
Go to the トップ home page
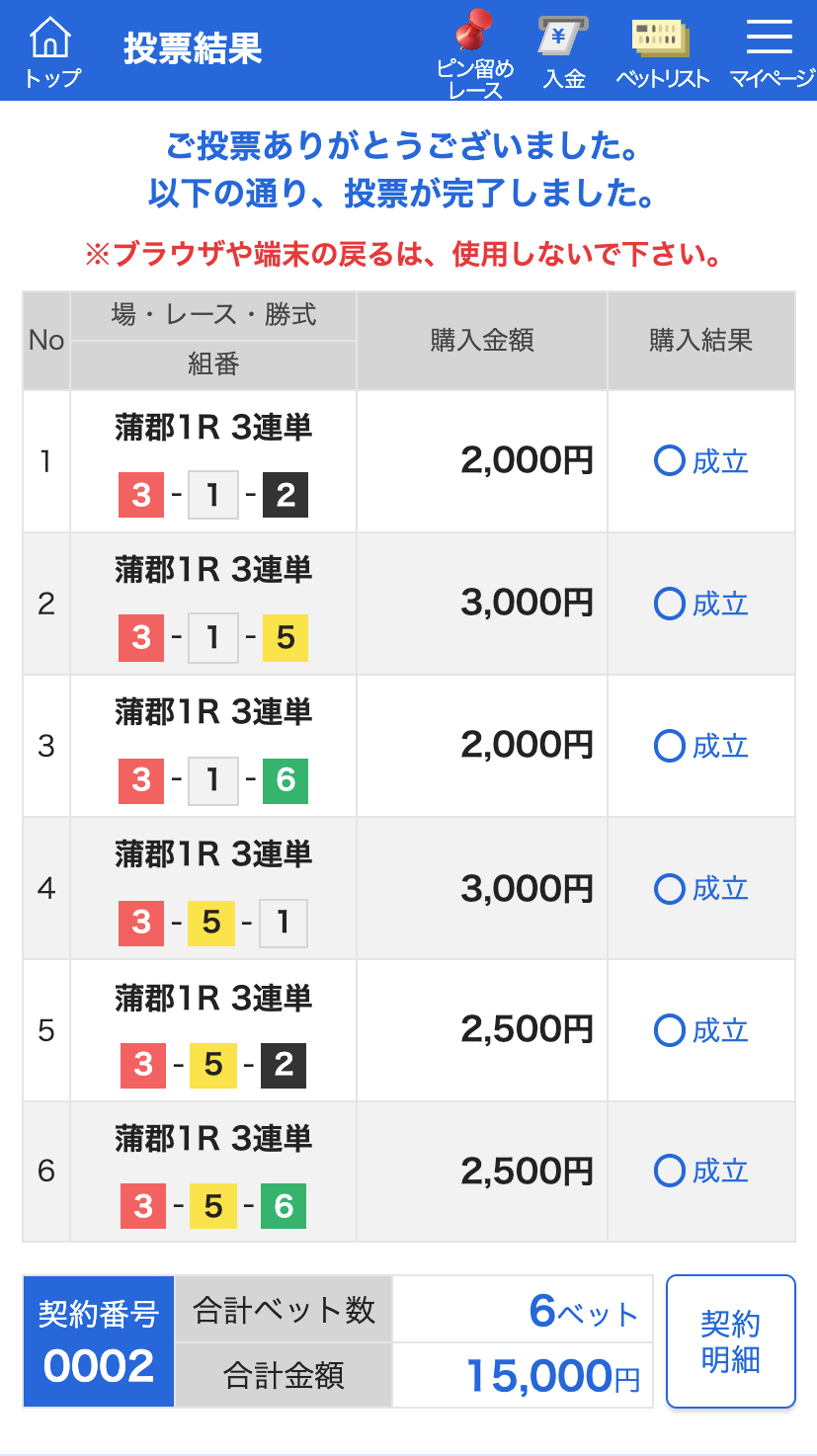point(51,52)
